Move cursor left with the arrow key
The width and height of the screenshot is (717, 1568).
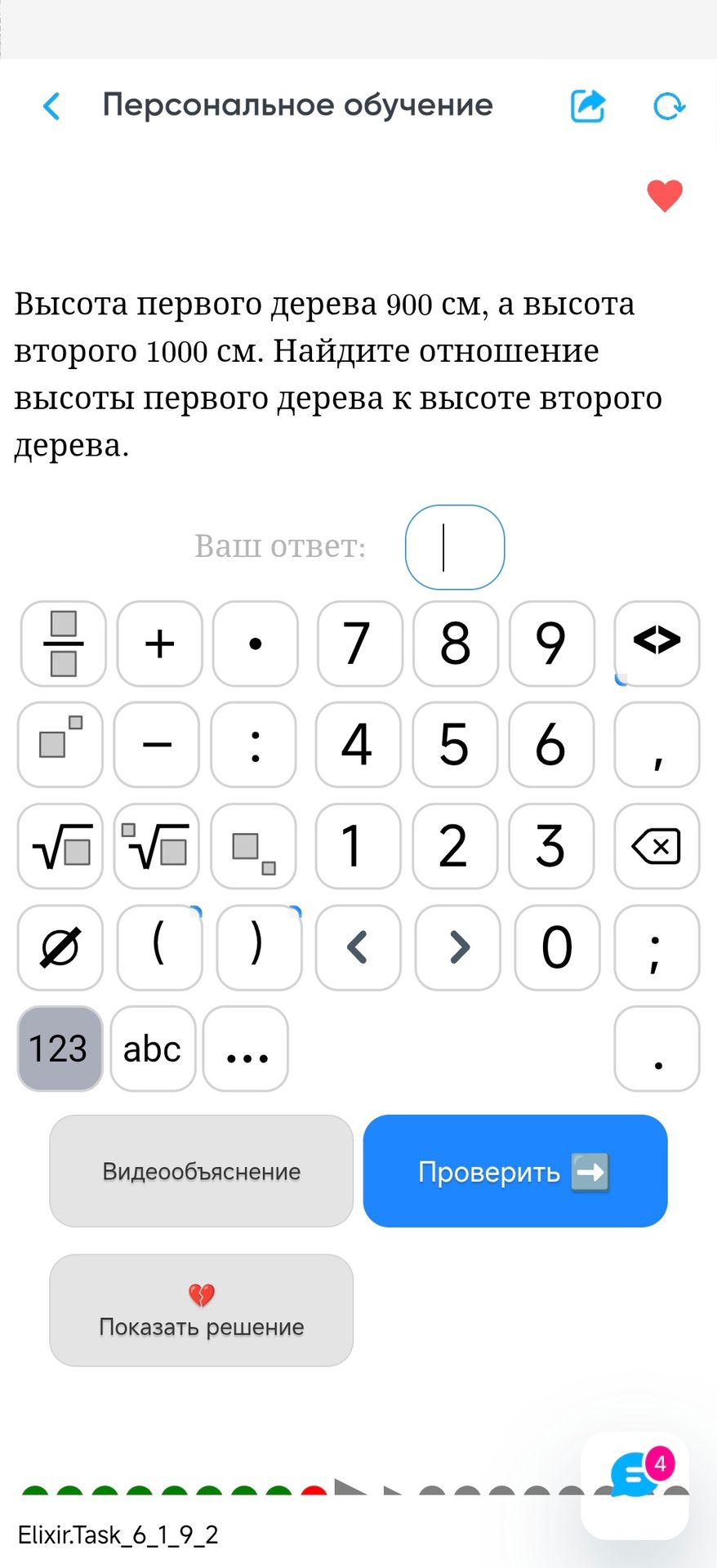click(x=358, y=947)
